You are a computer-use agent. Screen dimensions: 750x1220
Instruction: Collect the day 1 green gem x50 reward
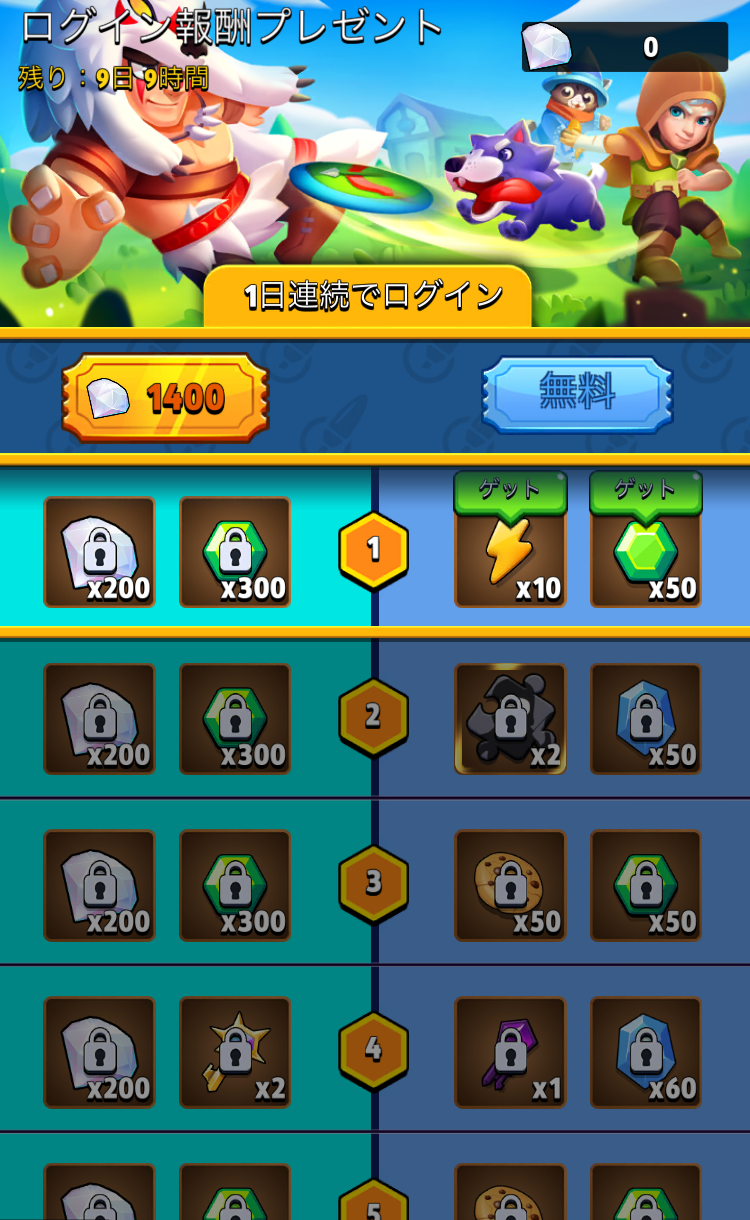pyautogui.click(x=645, y=552)
